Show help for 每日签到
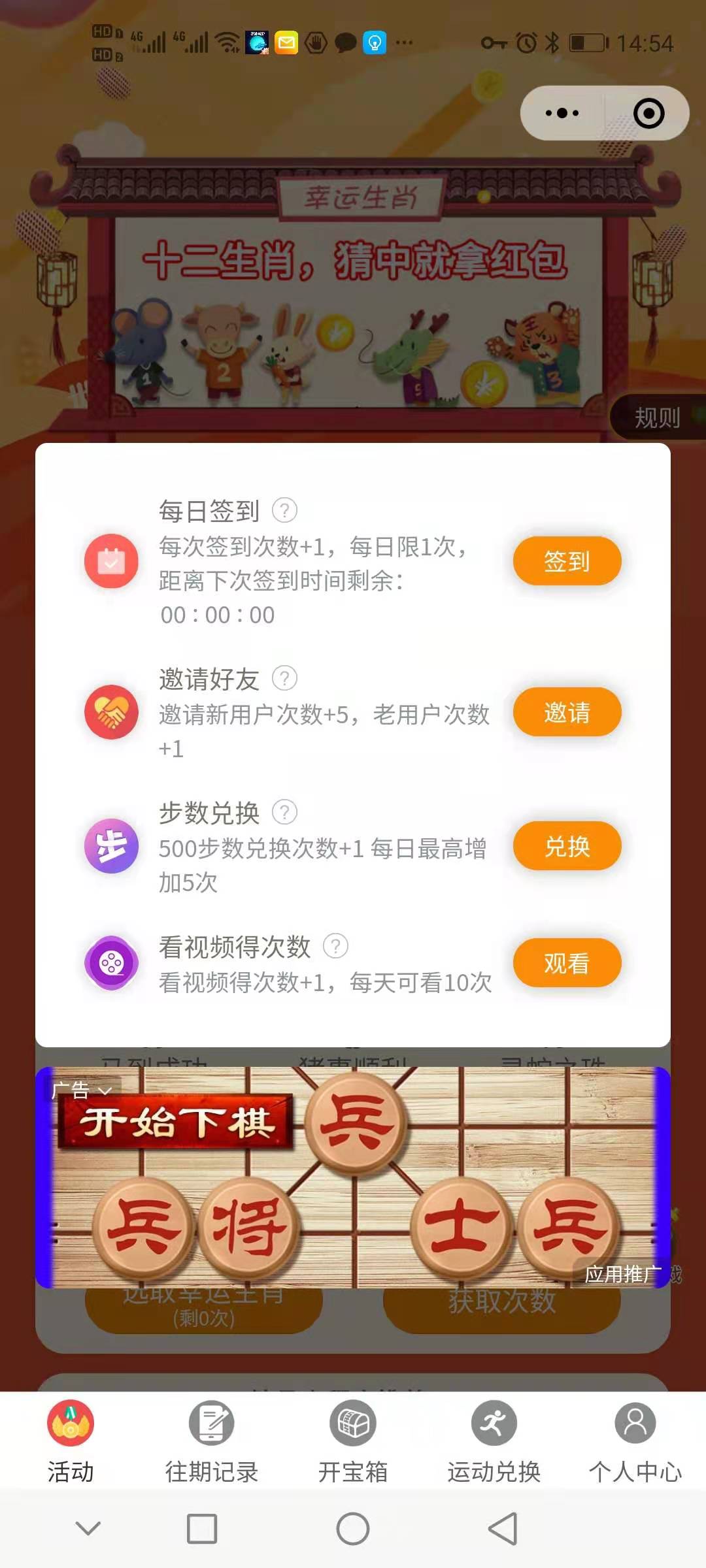 [284, 510]
